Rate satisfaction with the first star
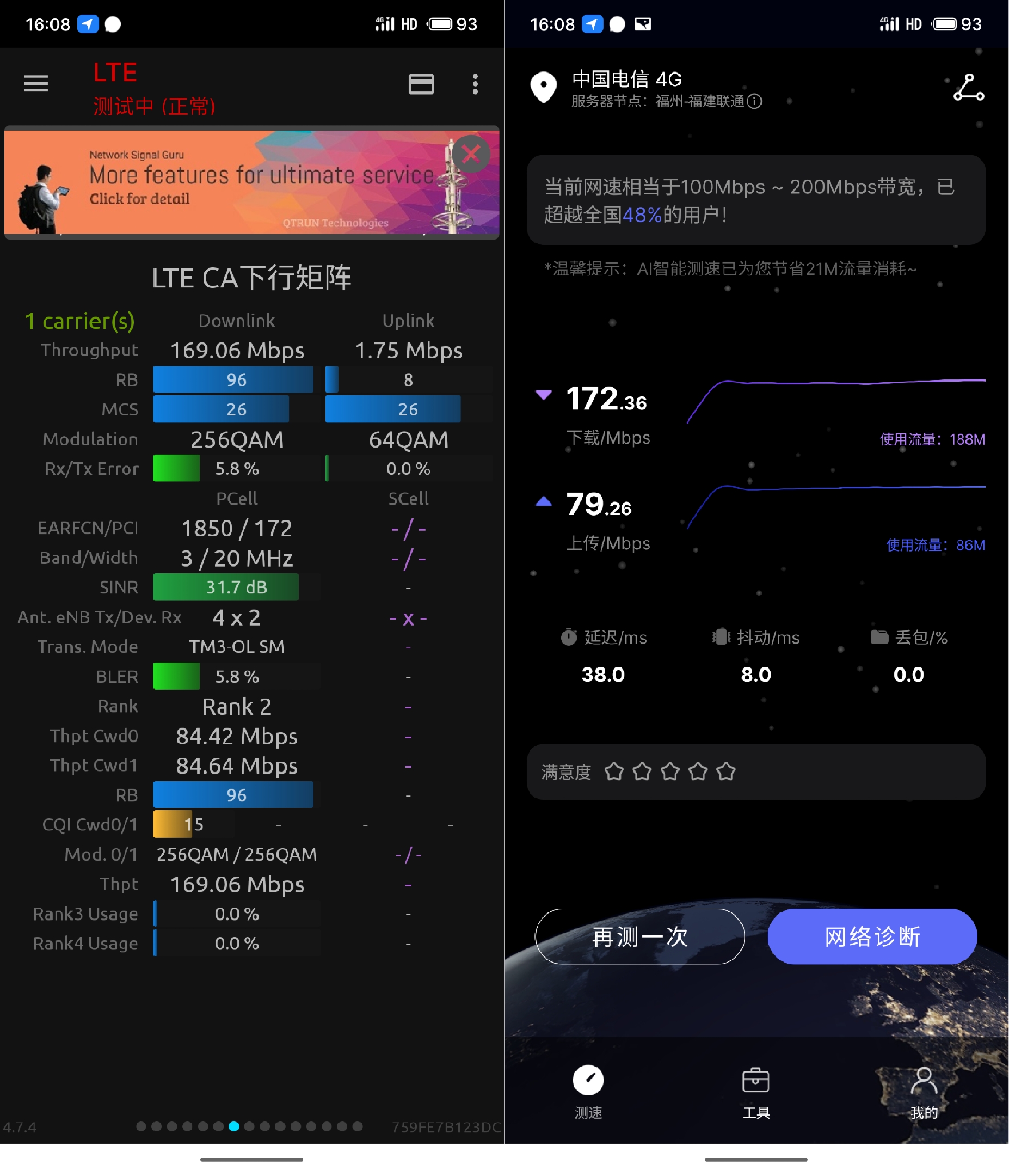This screenshot has width=1009, height=1176. coord(614,772)
